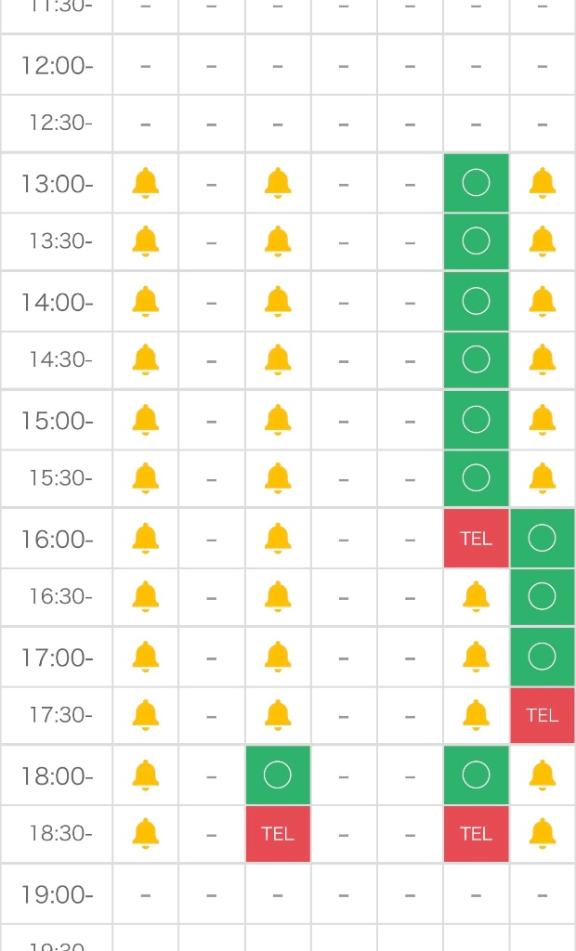Select the green ○ slot at 16:00
576x951 pixels.
point(542,538)
